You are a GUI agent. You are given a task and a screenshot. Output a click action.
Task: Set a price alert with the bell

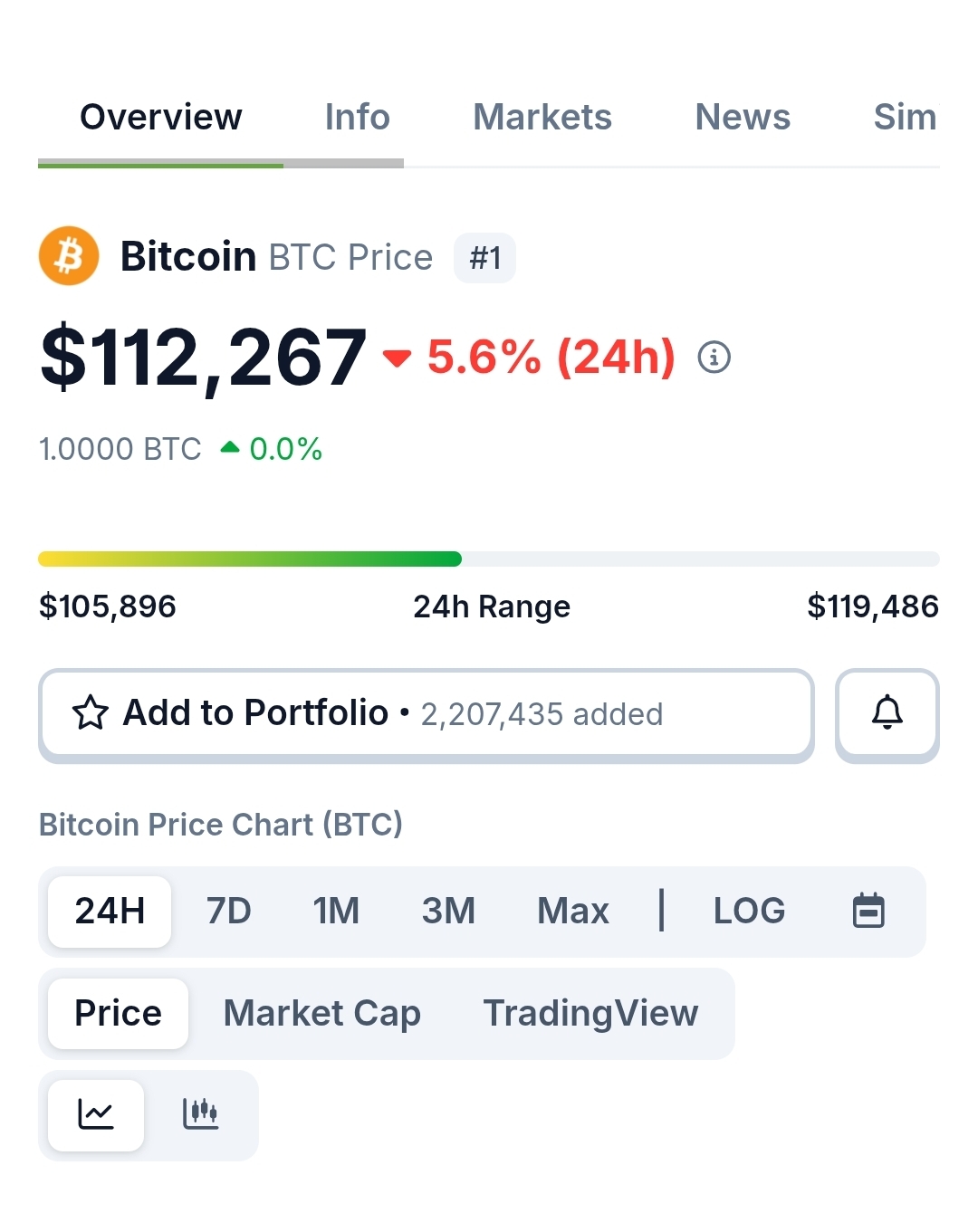(x=887, y=713)
